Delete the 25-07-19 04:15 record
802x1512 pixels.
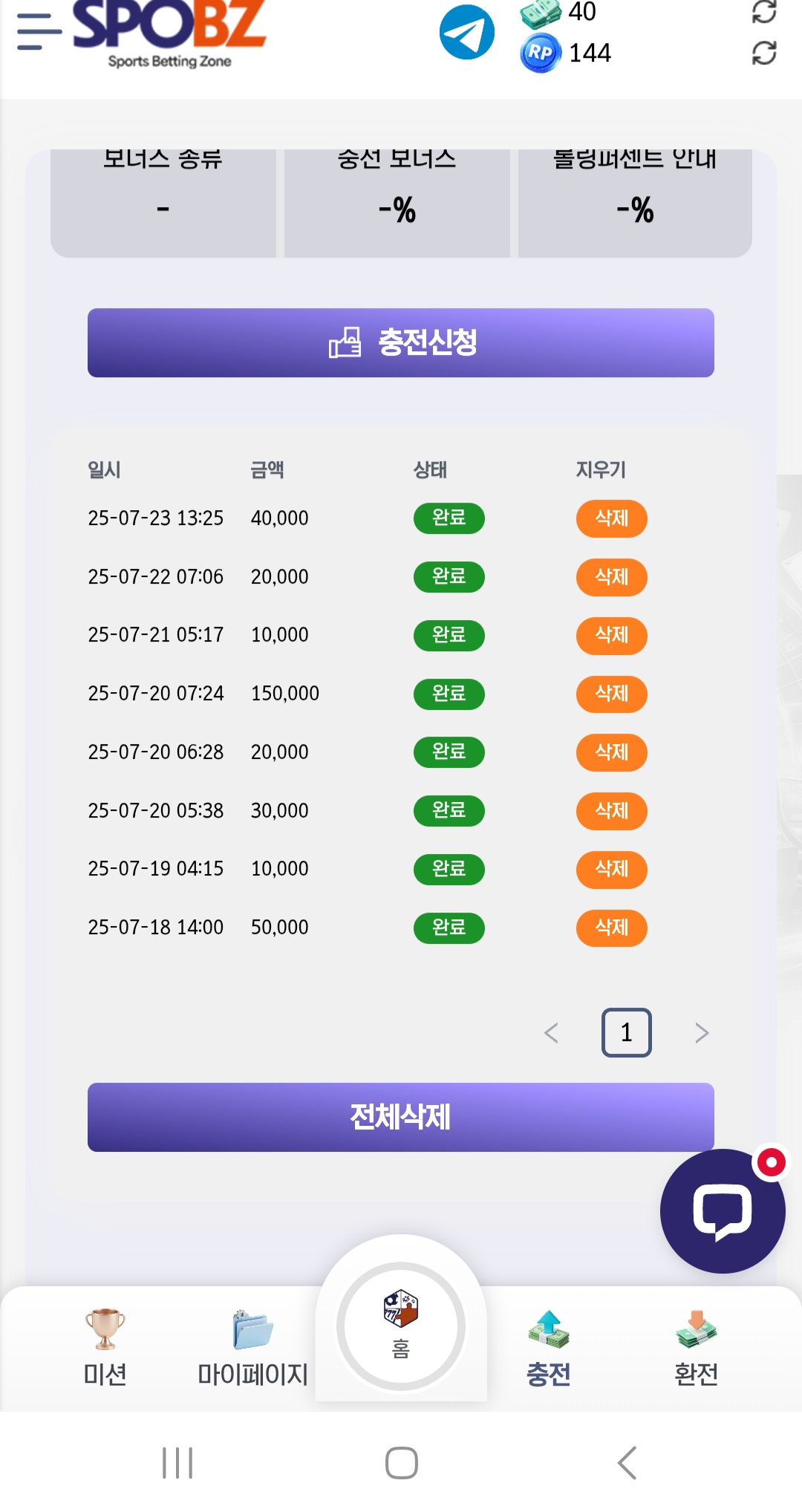(x=611, y=869)
